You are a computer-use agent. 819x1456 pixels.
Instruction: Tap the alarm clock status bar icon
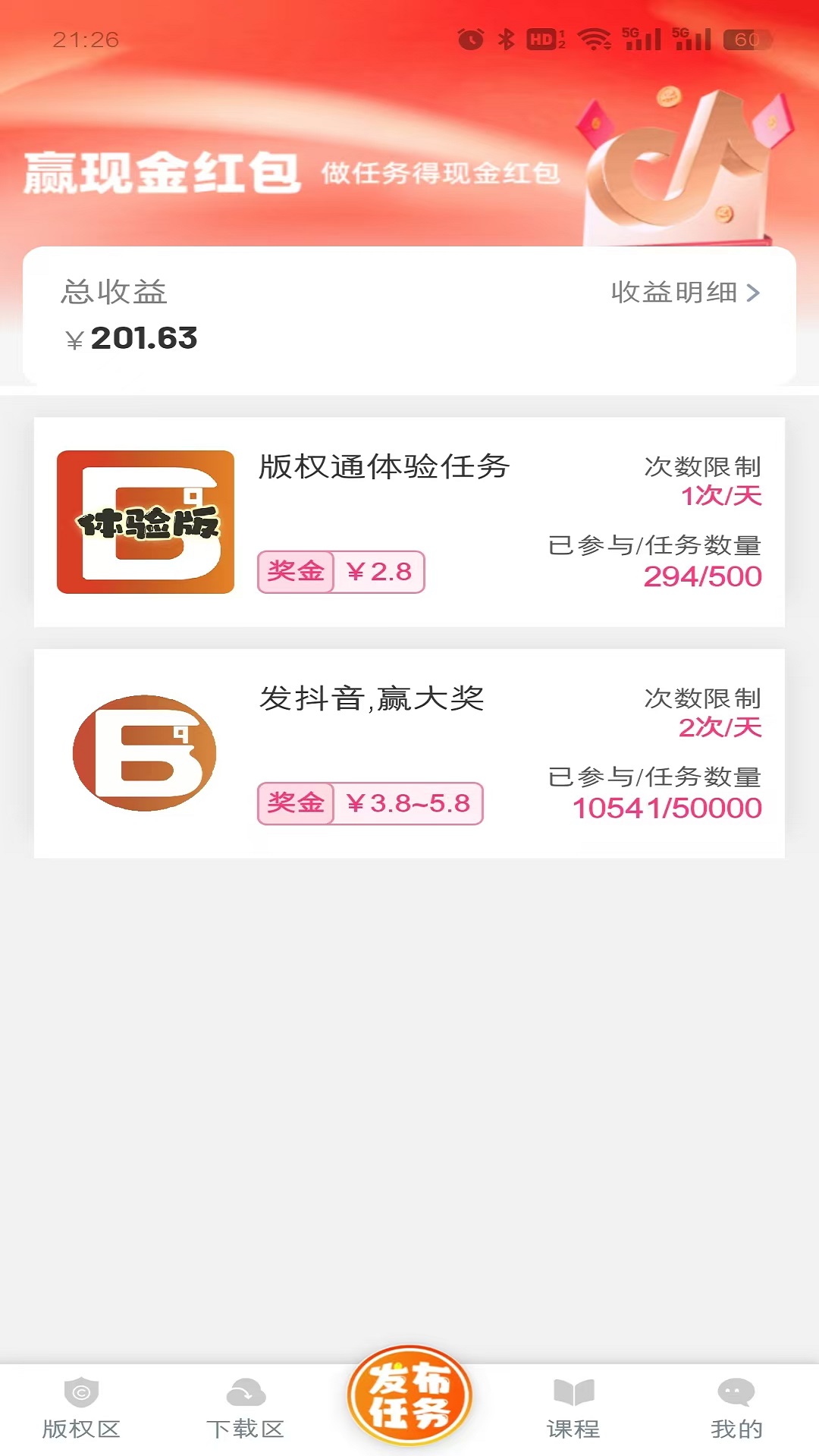tap(472, 39)
